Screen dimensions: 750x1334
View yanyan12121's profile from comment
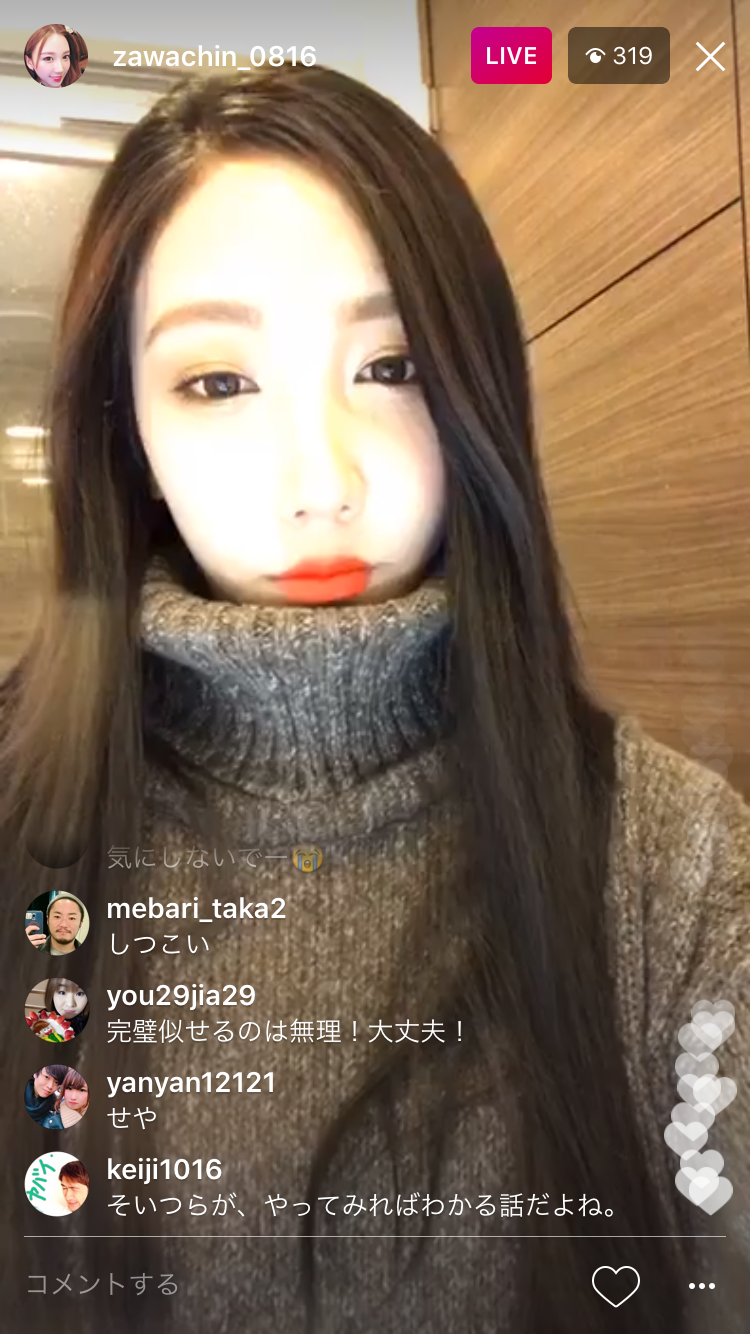[57, 1097]
